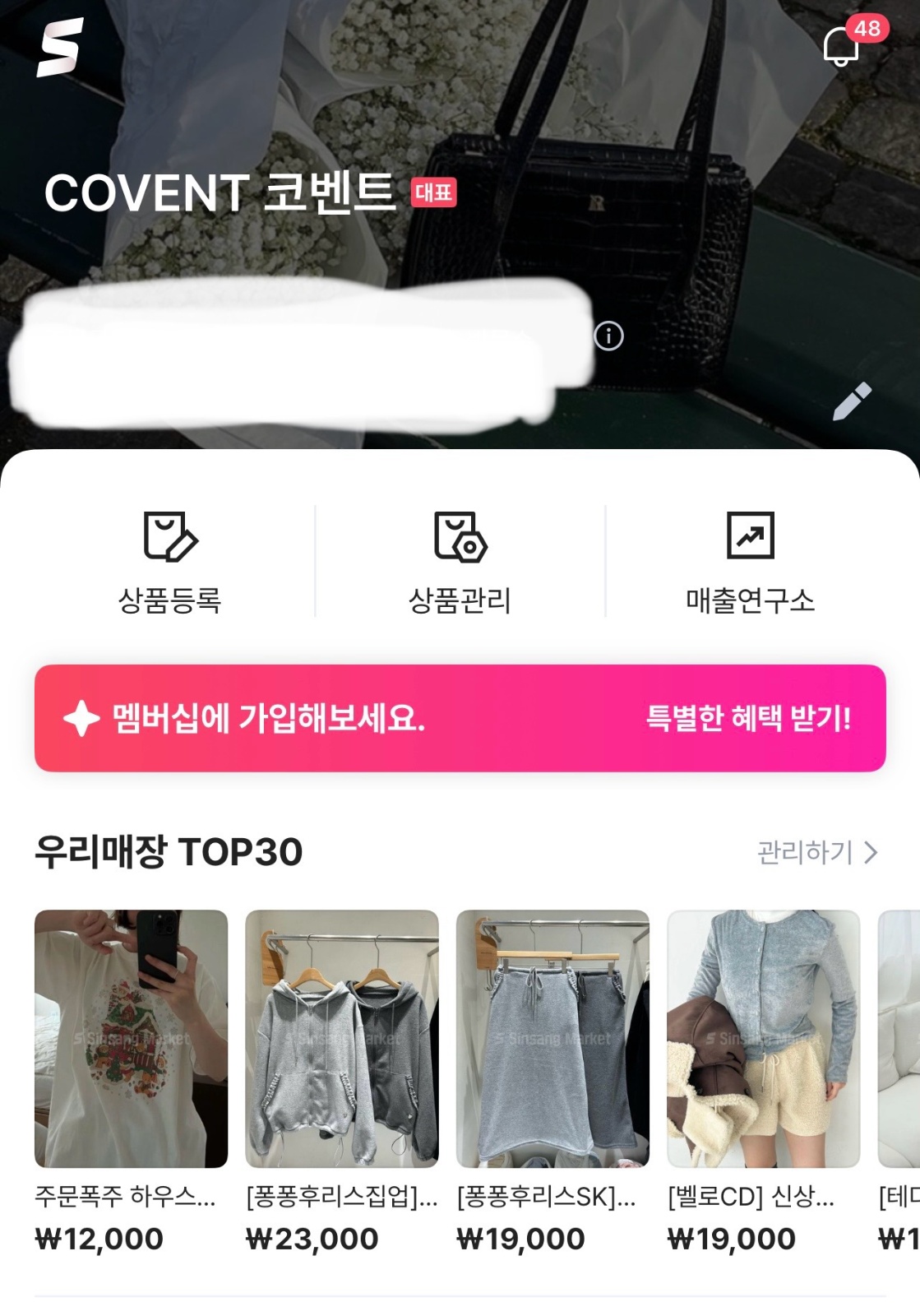The height and width of the screenshot is (1316, 920).
Task: Tap the price tag icon above 상품등록
Action: (169, 536)
